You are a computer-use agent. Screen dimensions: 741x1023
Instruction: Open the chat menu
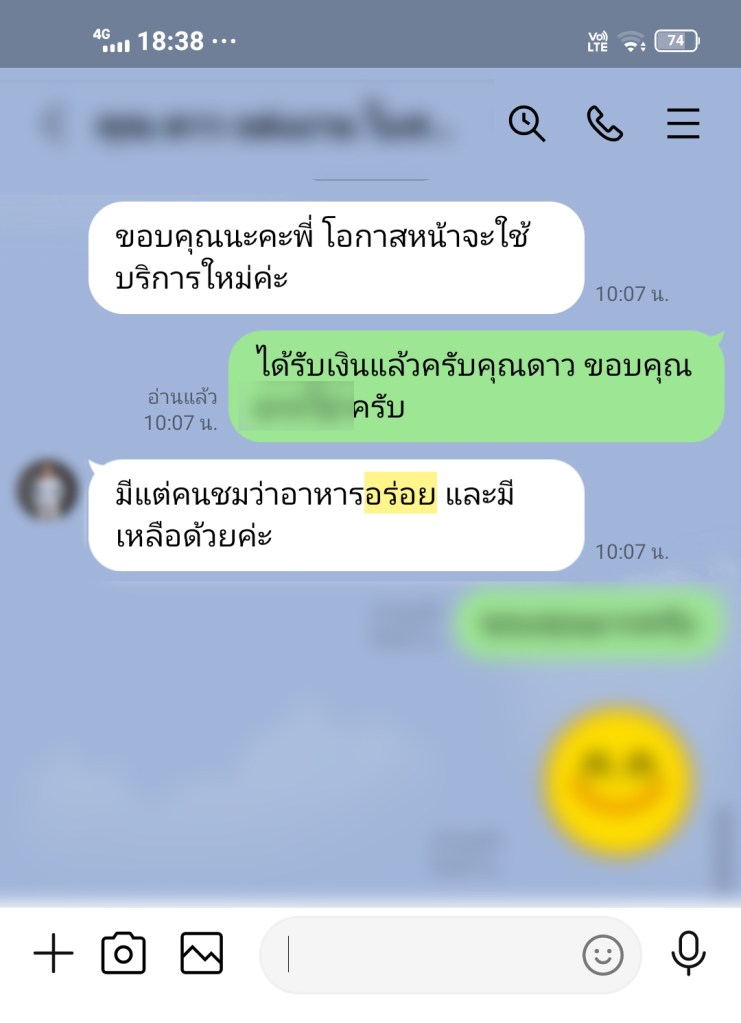click(683, 123)
